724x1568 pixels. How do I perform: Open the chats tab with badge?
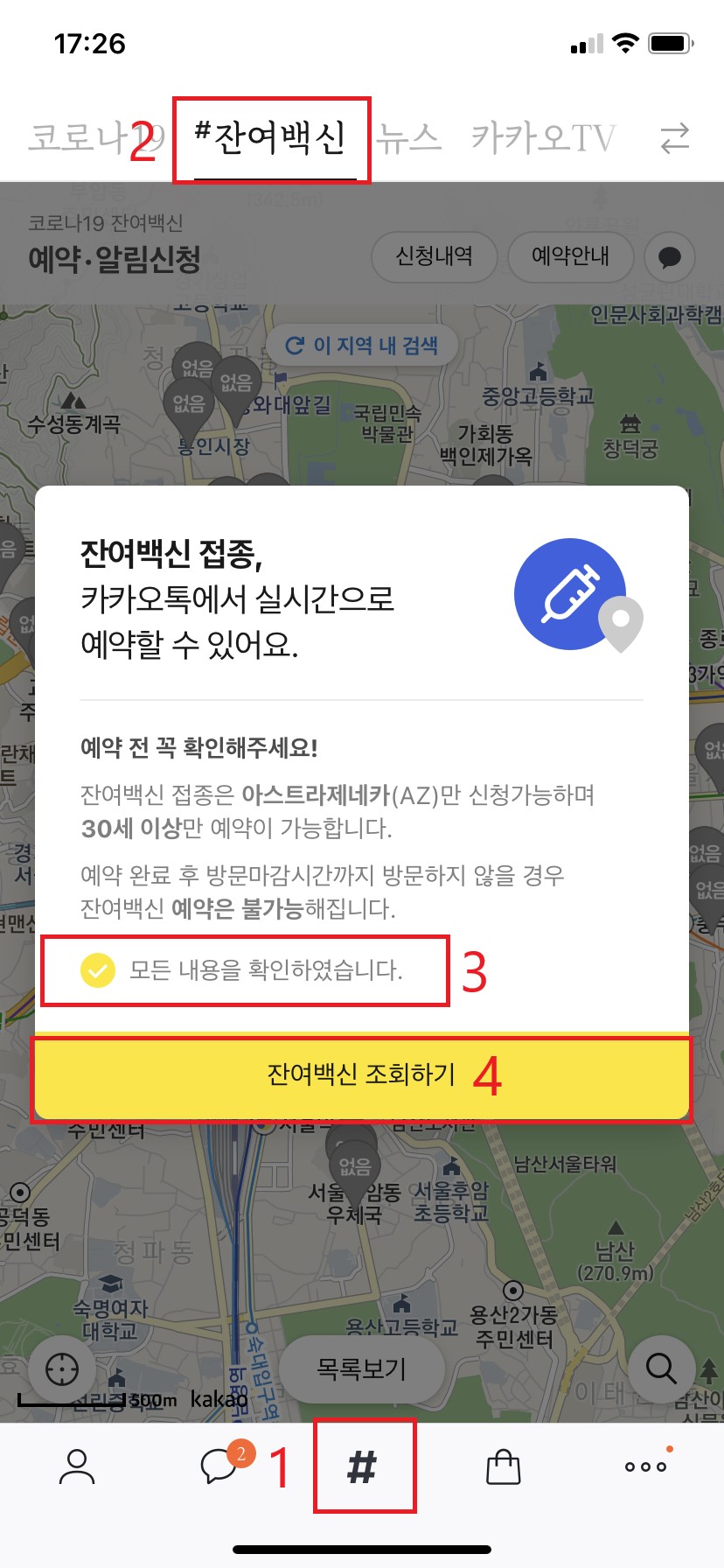click(219, 1466)
